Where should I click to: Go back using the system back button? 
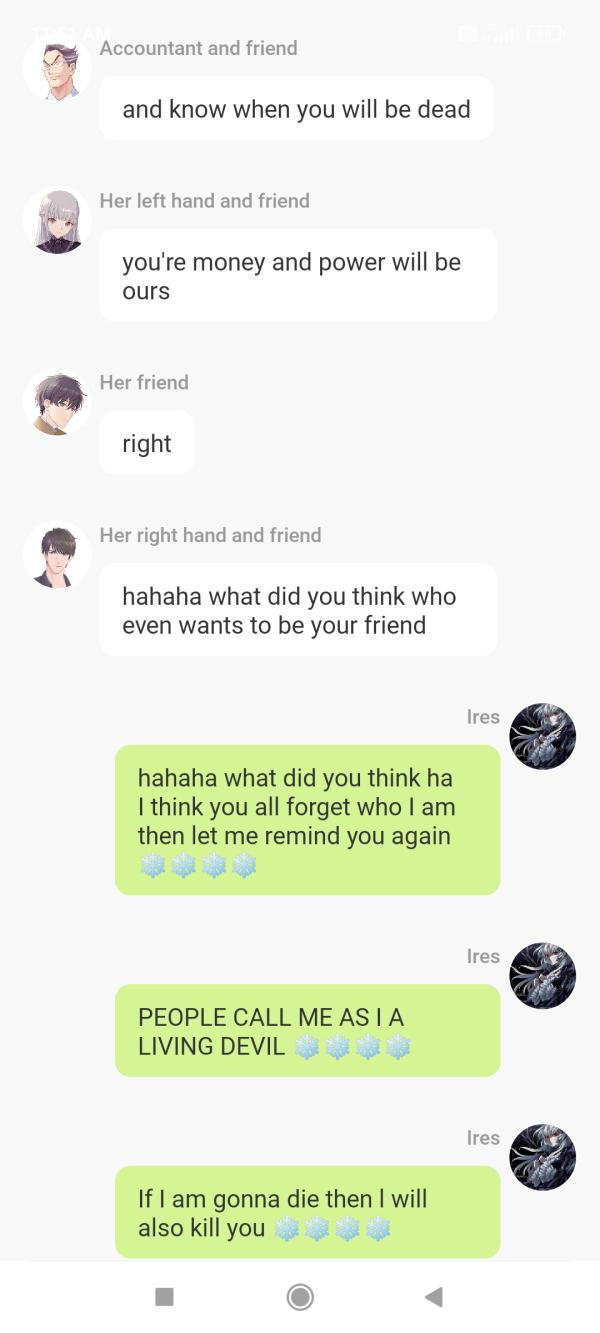point(433,1297)
